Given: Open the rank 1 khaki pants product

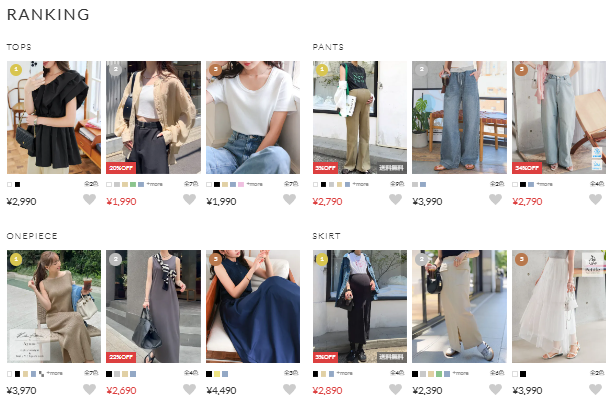Looking at the screenshot, I should [359, 117].
